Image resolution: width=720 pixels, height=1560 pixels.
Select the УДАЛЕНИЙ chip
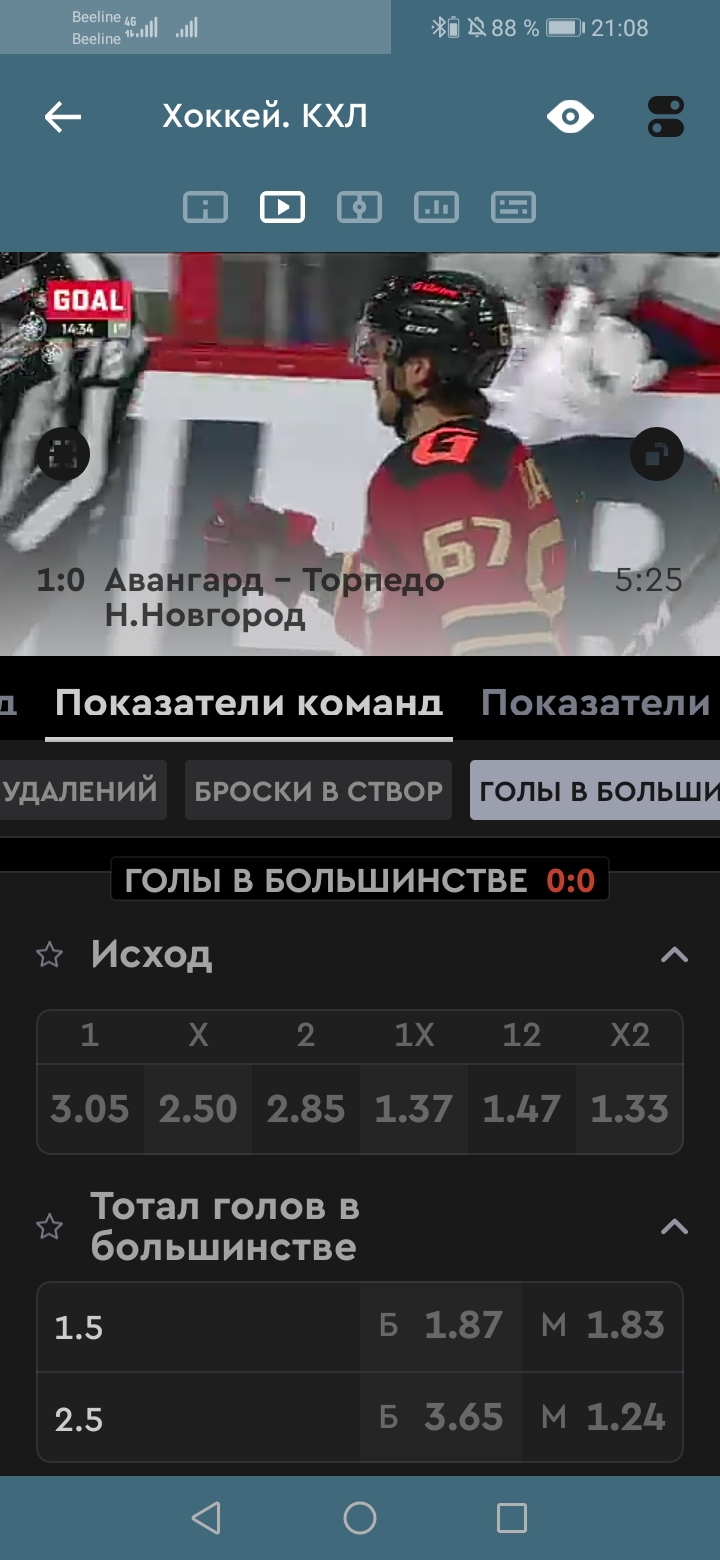[80, 791]
